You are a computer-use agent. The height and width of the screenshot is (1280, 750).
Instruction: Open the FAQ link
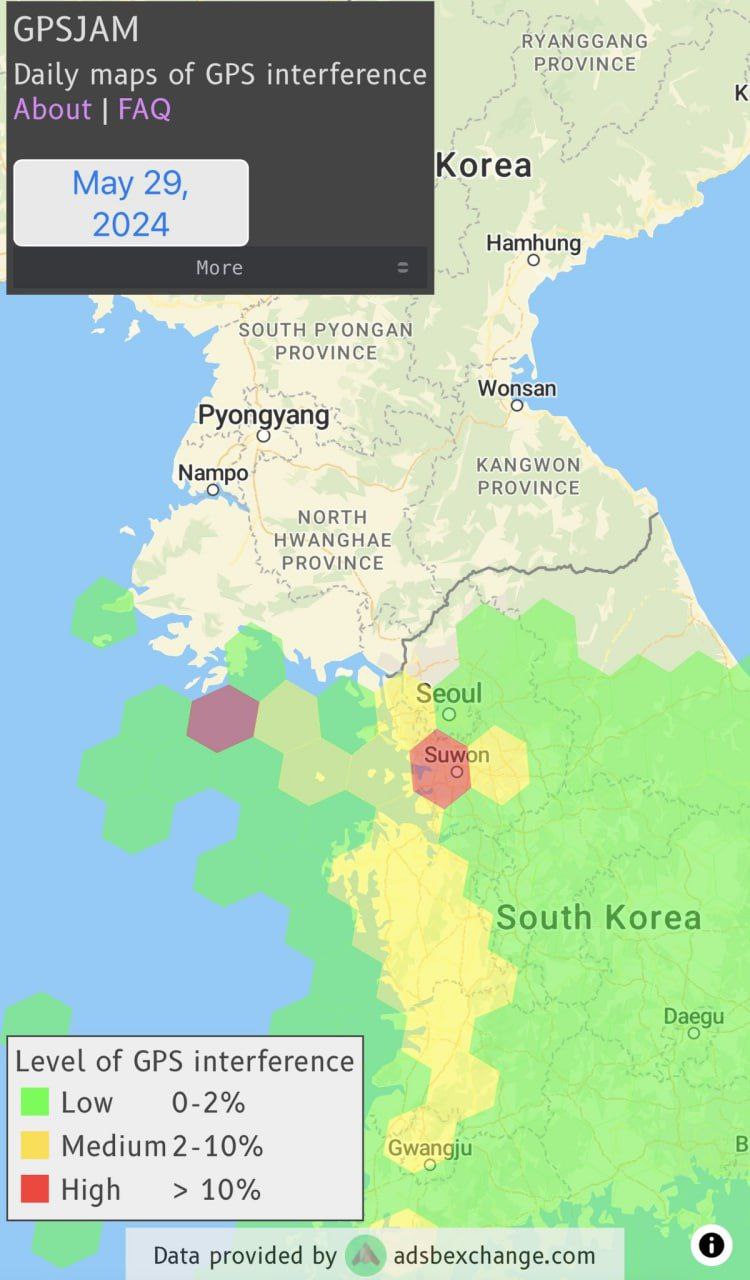tap(144, 109)
